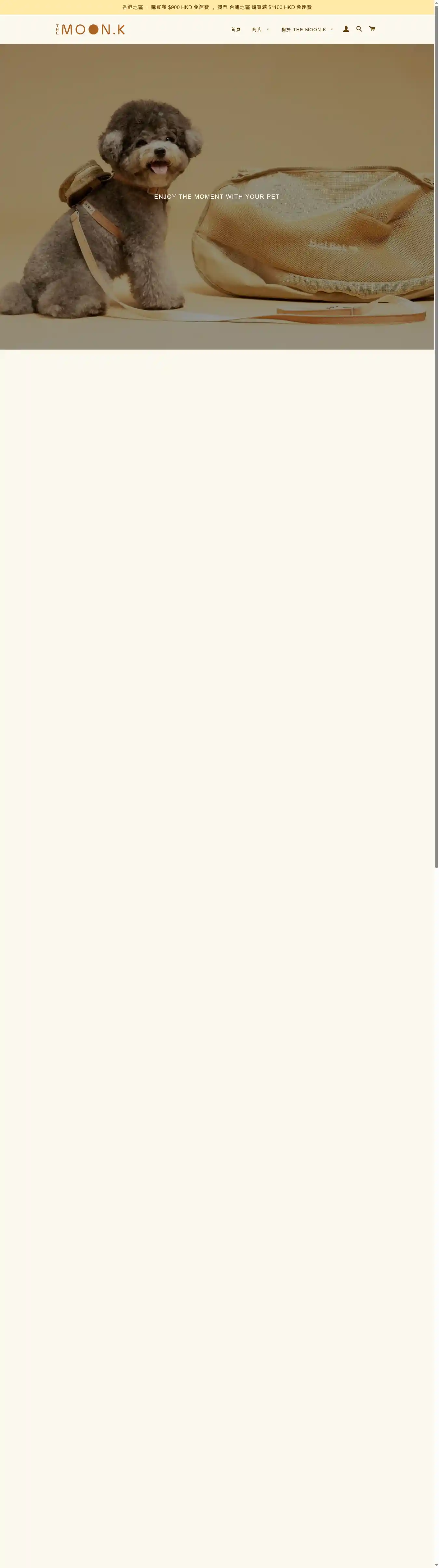Expand the 商店 dropdown menu

pos(260,30)
